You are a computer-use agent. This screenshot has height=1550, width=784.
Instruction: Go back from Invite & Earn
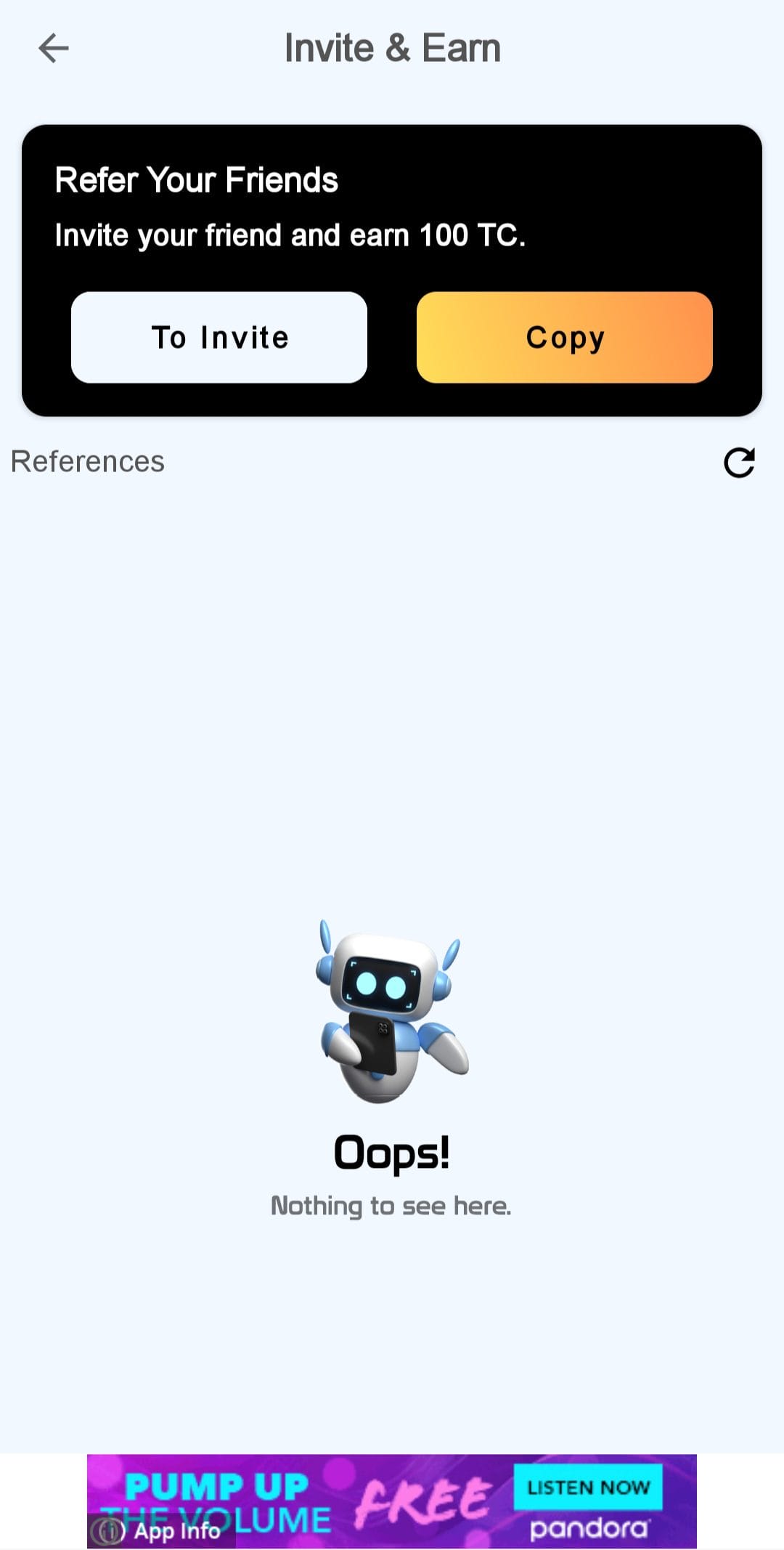53,49
